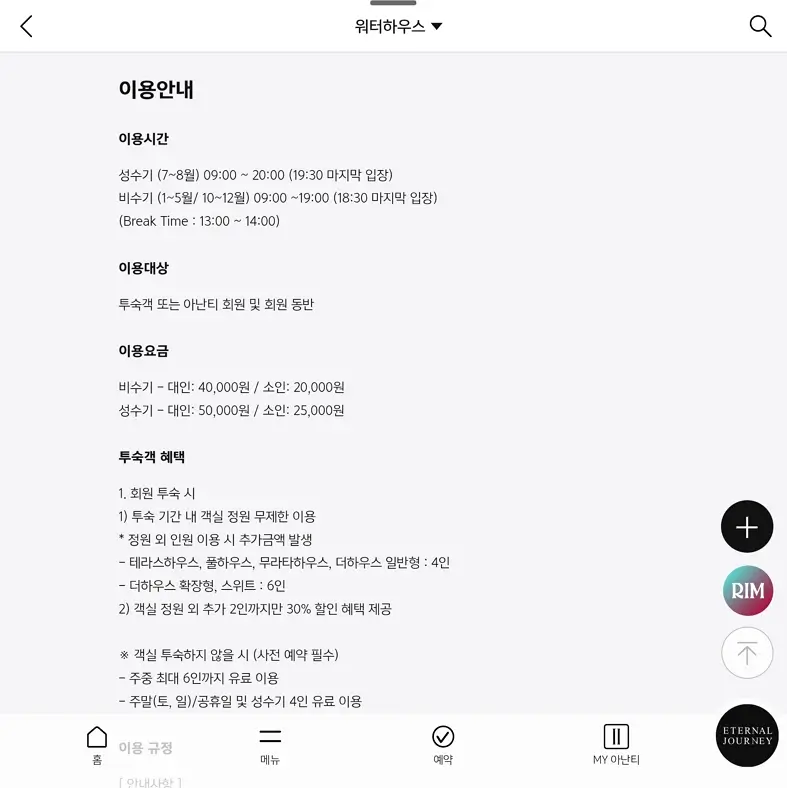Open the MY 아난티 tab
Screen dimensions: 787x788
click(616, 745)
